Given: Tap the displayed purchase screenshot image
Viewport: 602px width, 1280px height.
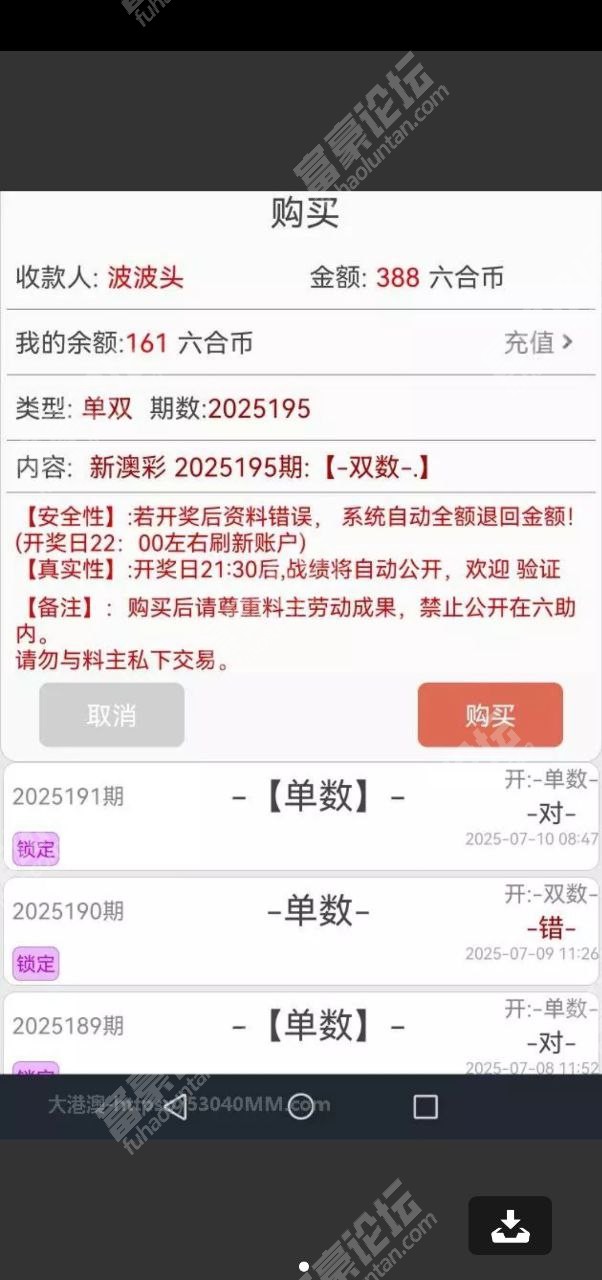Looking at the screenshot, I should coord(301,595).
